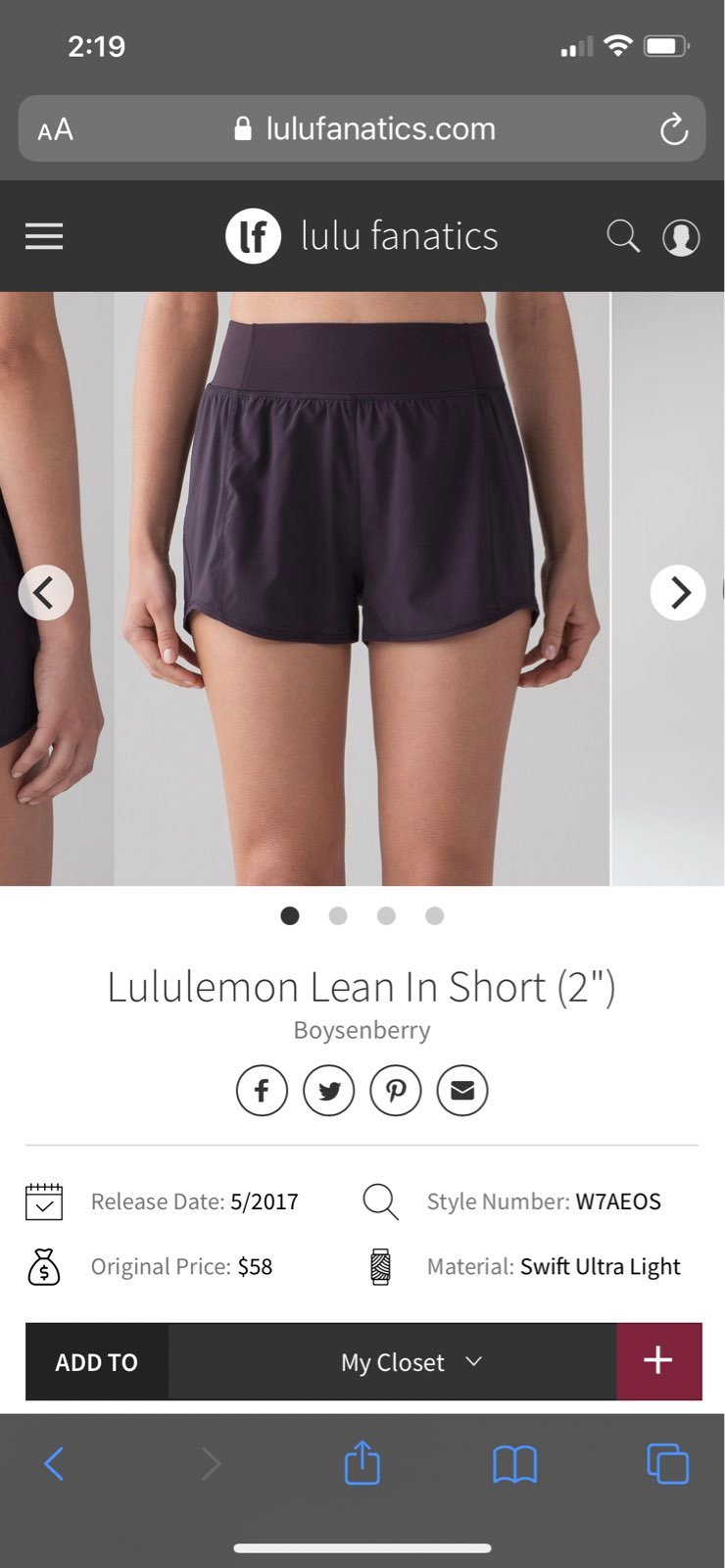Open the site search magnifier
Screen dimensions: 725x1568
click(623, 236)
